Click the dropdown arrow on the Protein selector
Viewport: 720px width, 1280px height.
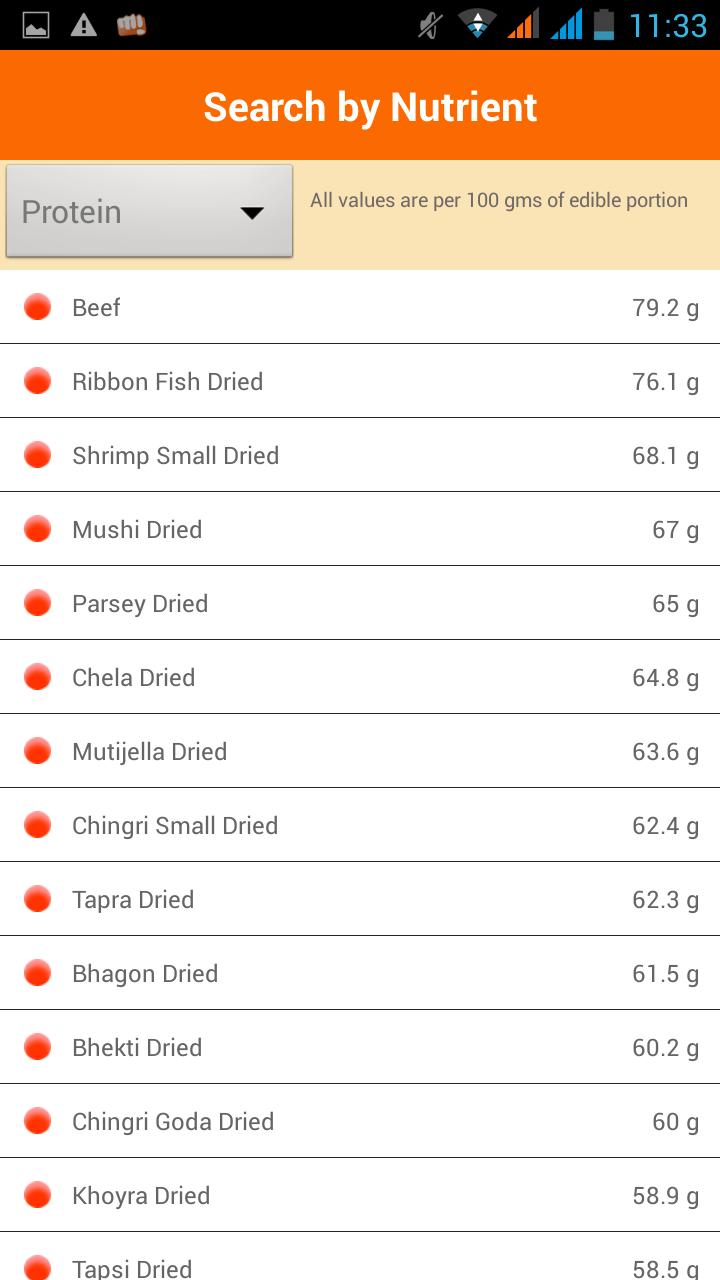pyautogui.click(x=253, y=211)
